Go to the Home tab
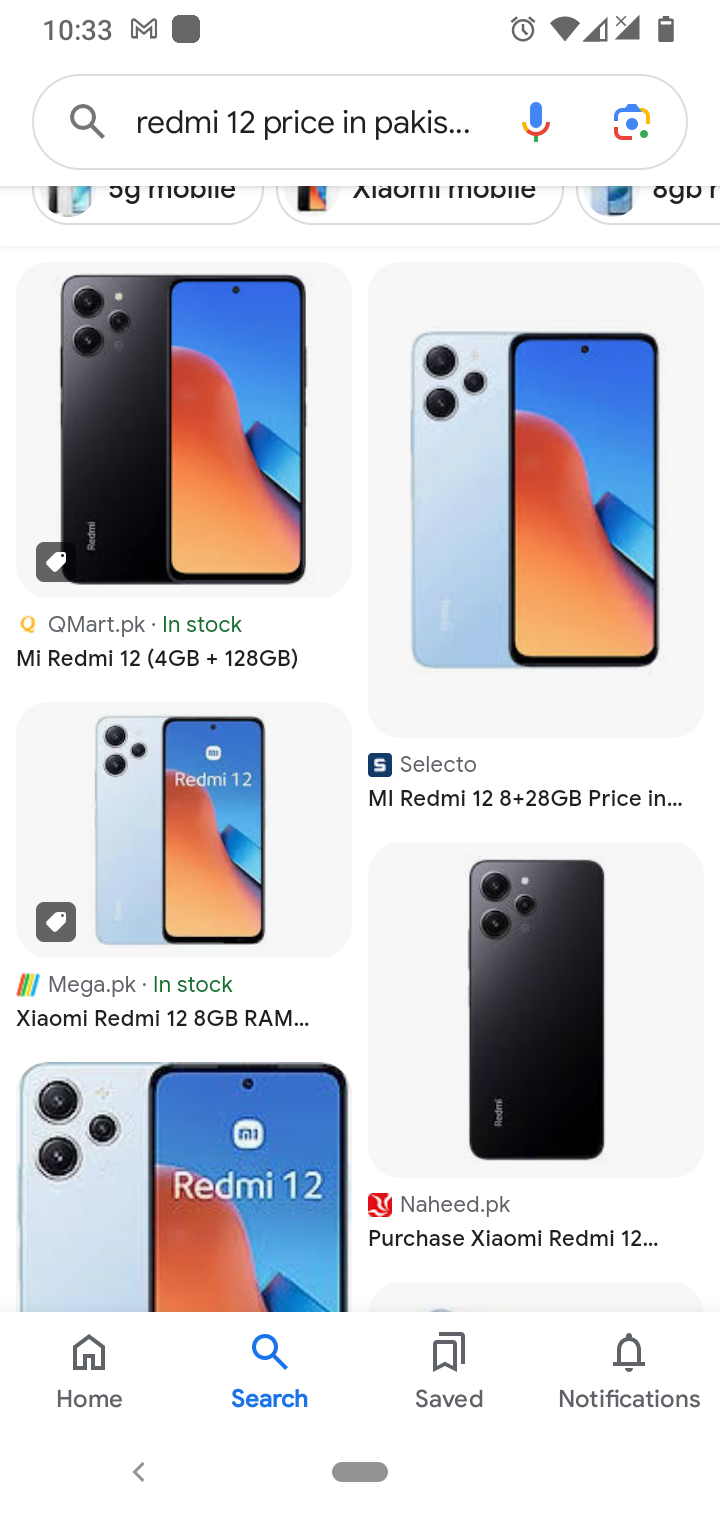 point(89,1372)
